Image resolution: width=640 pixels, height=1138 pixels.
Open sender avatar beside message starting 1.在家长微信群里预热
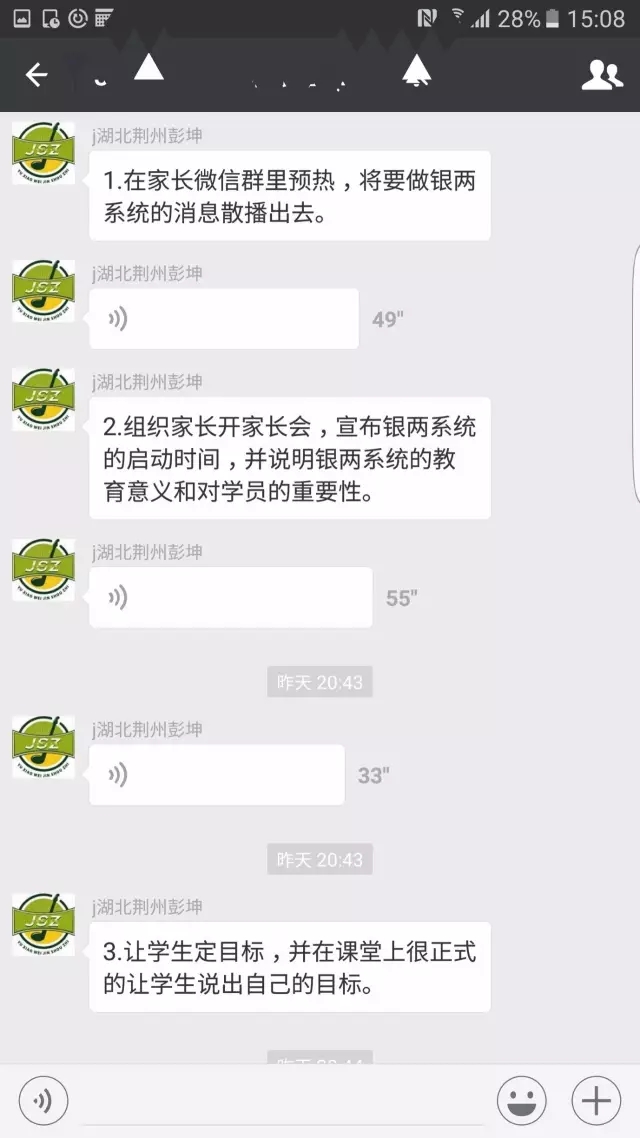(x=43, y=153)
